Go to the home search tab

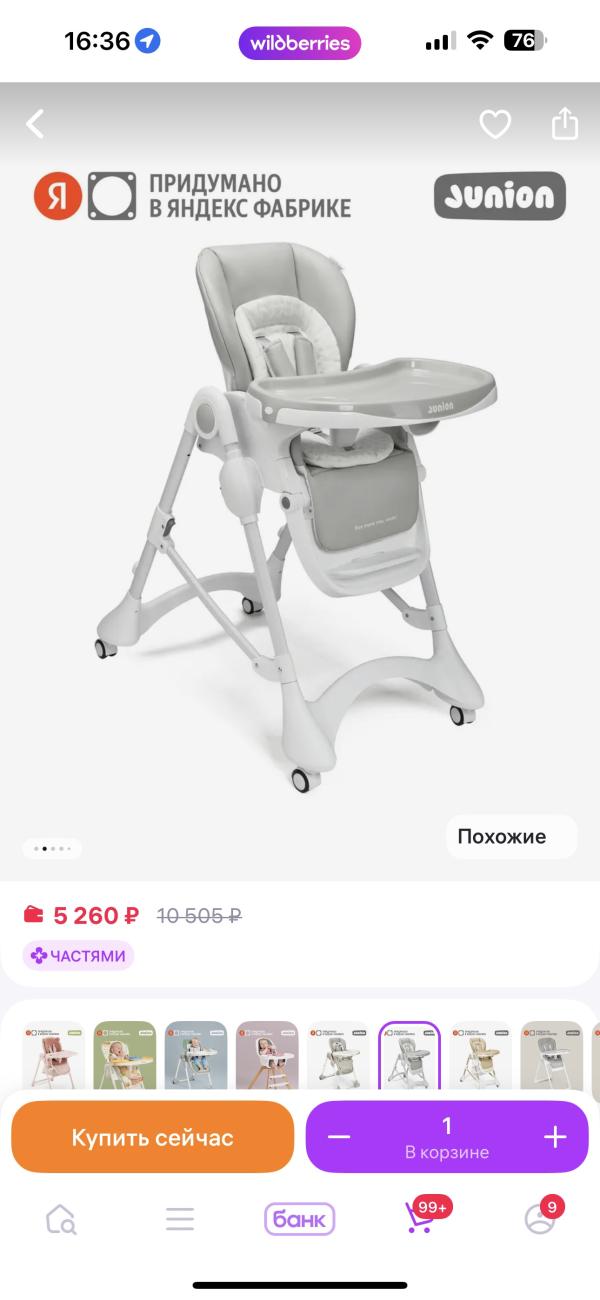pos(61,1219)
